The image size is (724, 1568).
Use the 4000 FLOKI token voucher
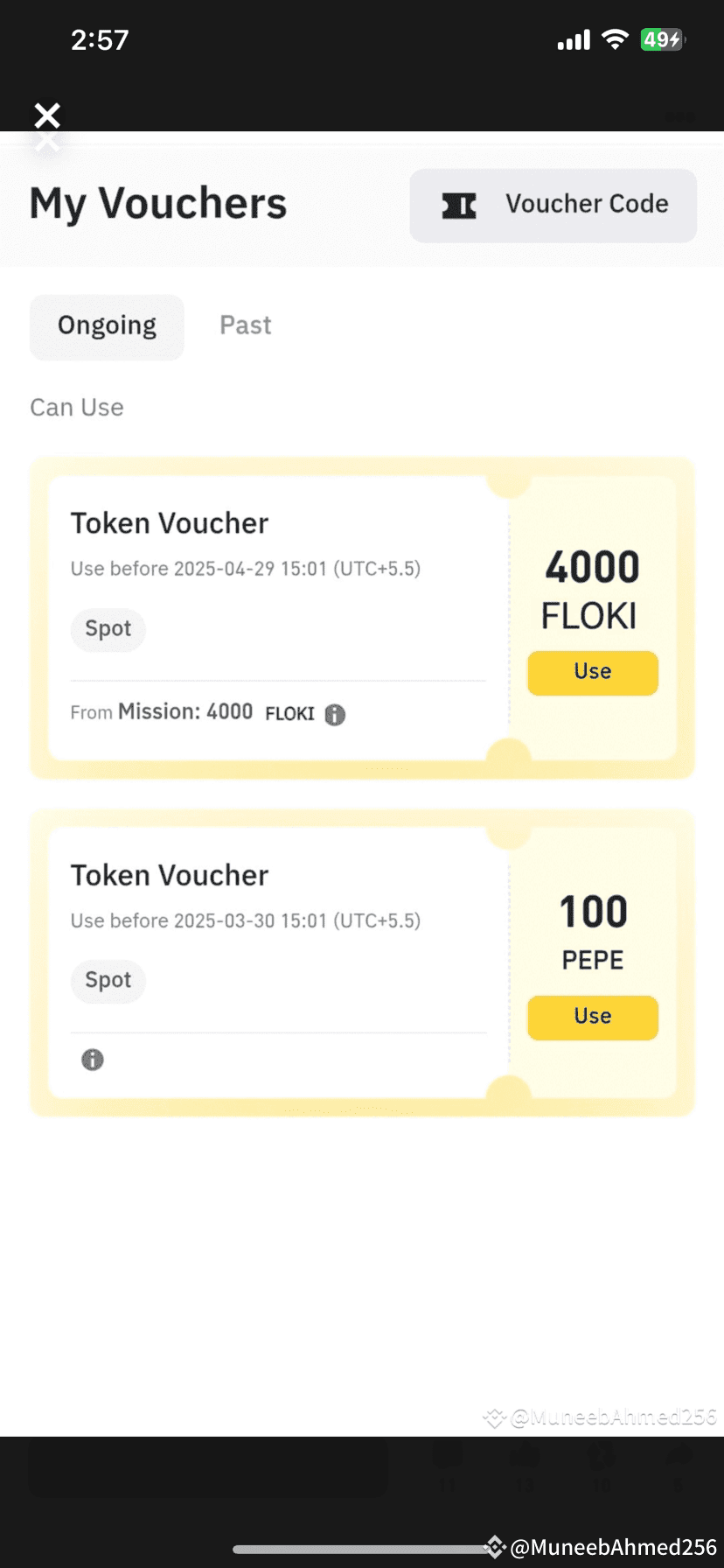(592, 672)
